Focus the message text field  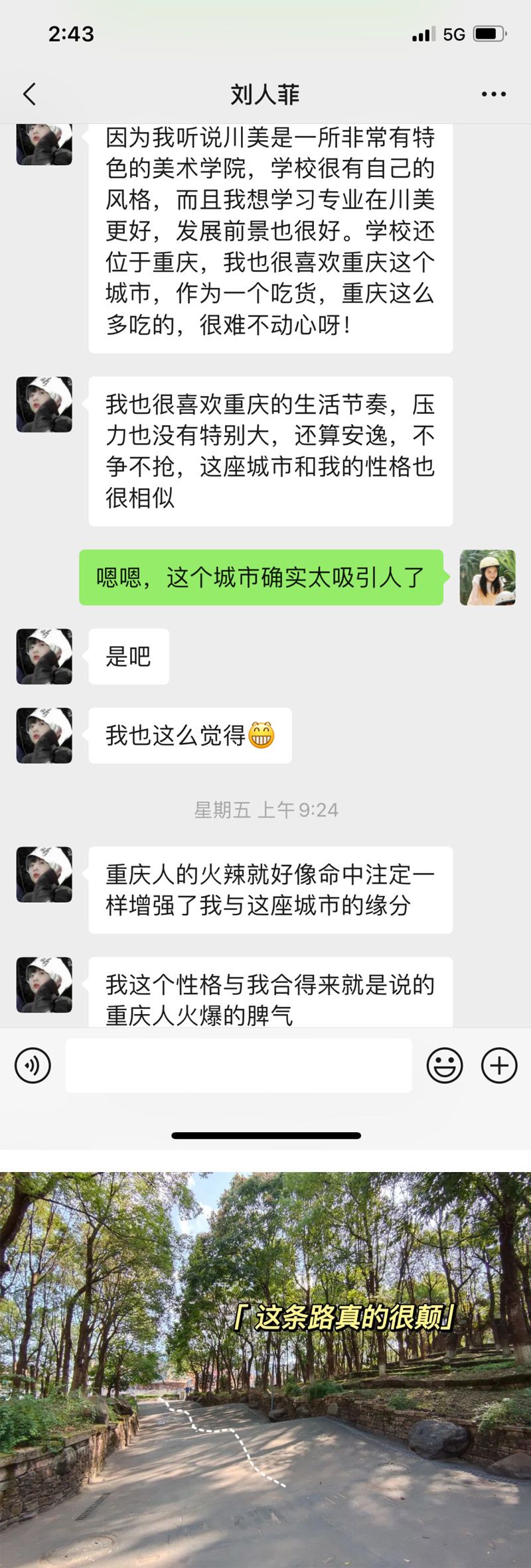pyautogui.click(x=238, y=1065)
